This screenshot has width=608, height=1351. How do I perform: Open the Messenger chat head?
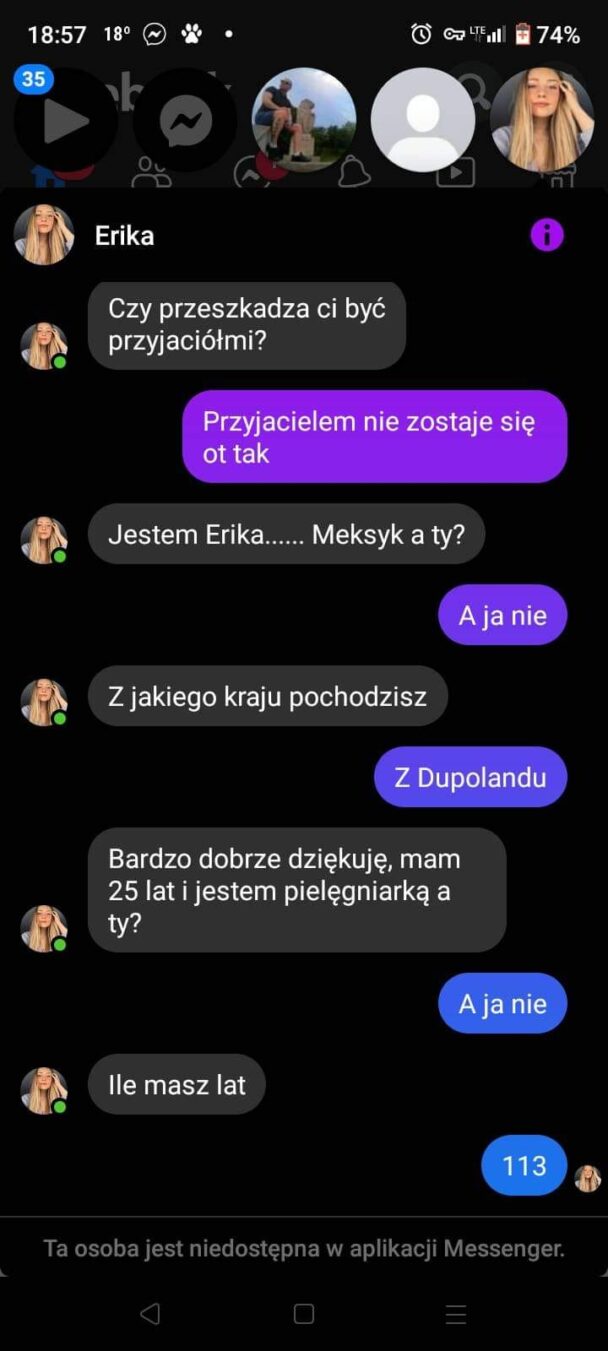click(x=185, y=121)
